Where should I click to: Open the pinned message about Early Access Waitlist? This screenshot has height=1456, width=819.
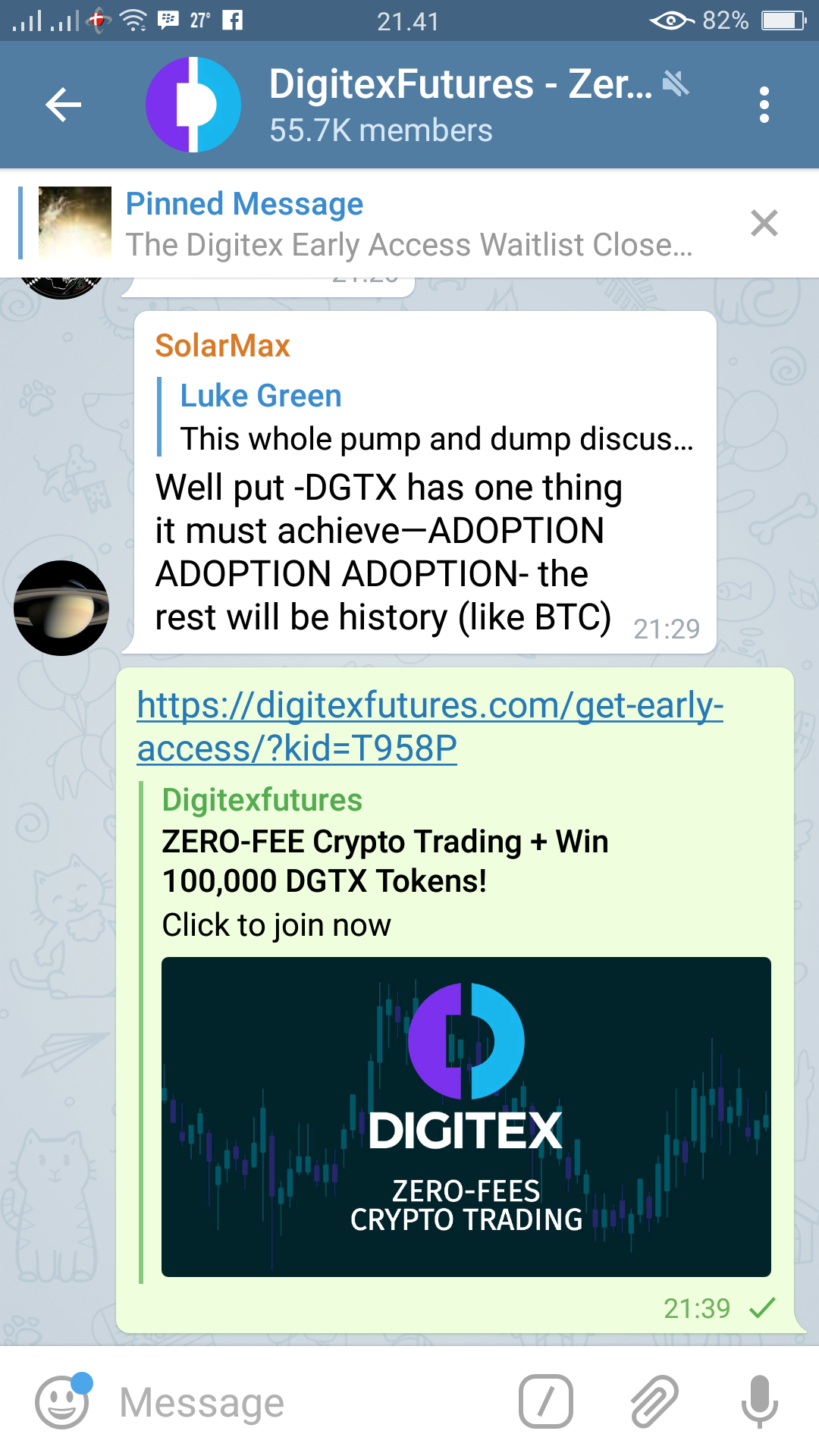pos(409,224)
